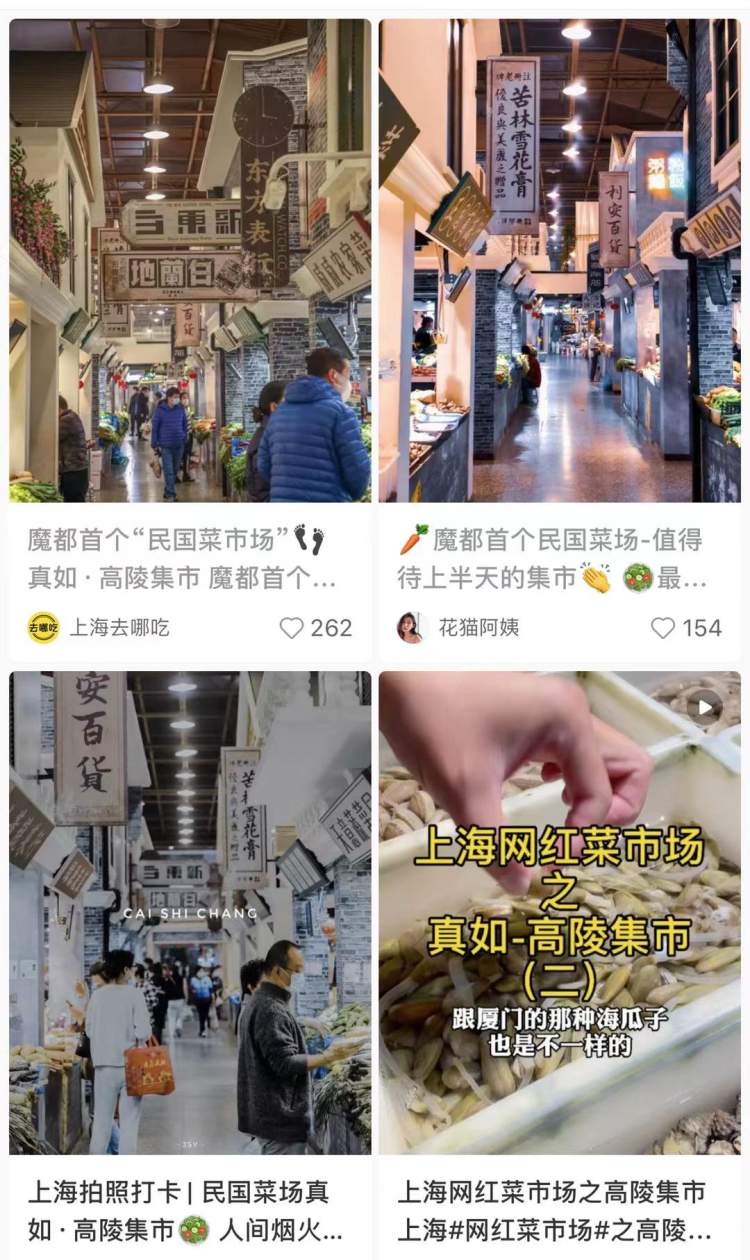
Task: Play the 上海网红菜市场之高陵集市 video post
Action: pos(560,912)
